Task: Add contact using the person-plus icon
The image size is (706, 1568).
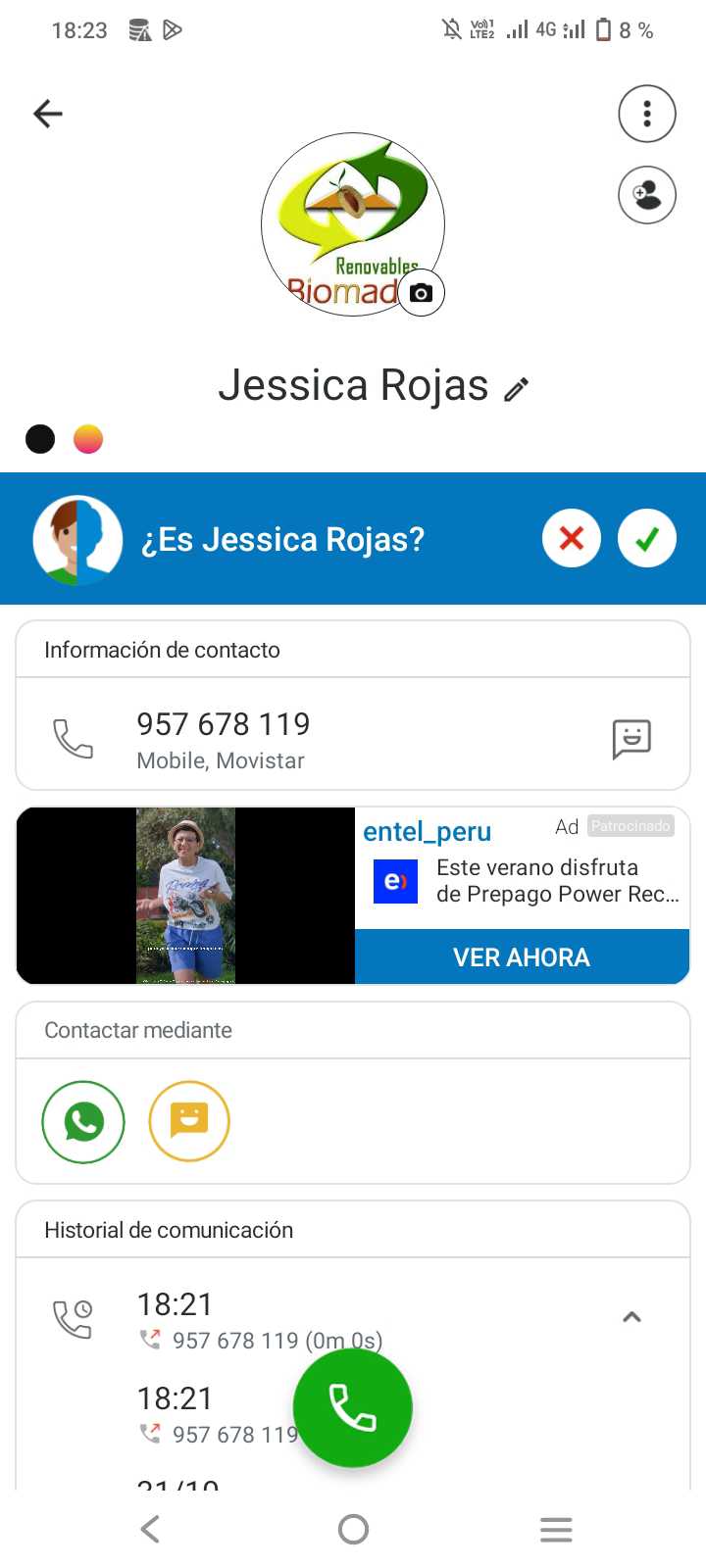Action: click(647, 195)
